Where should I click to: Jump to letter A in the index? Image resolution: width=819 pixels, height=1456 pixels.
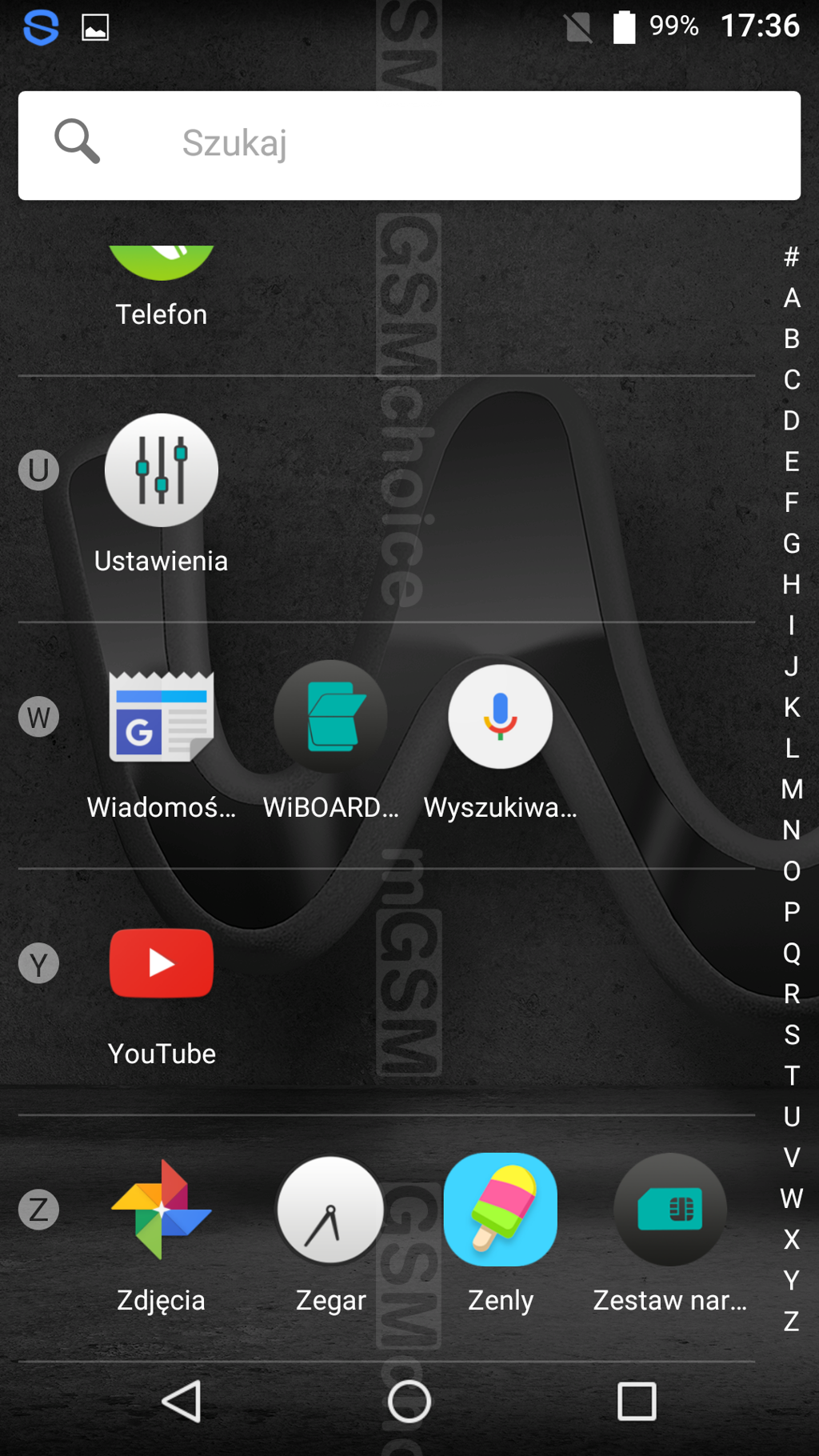point(791,298)
